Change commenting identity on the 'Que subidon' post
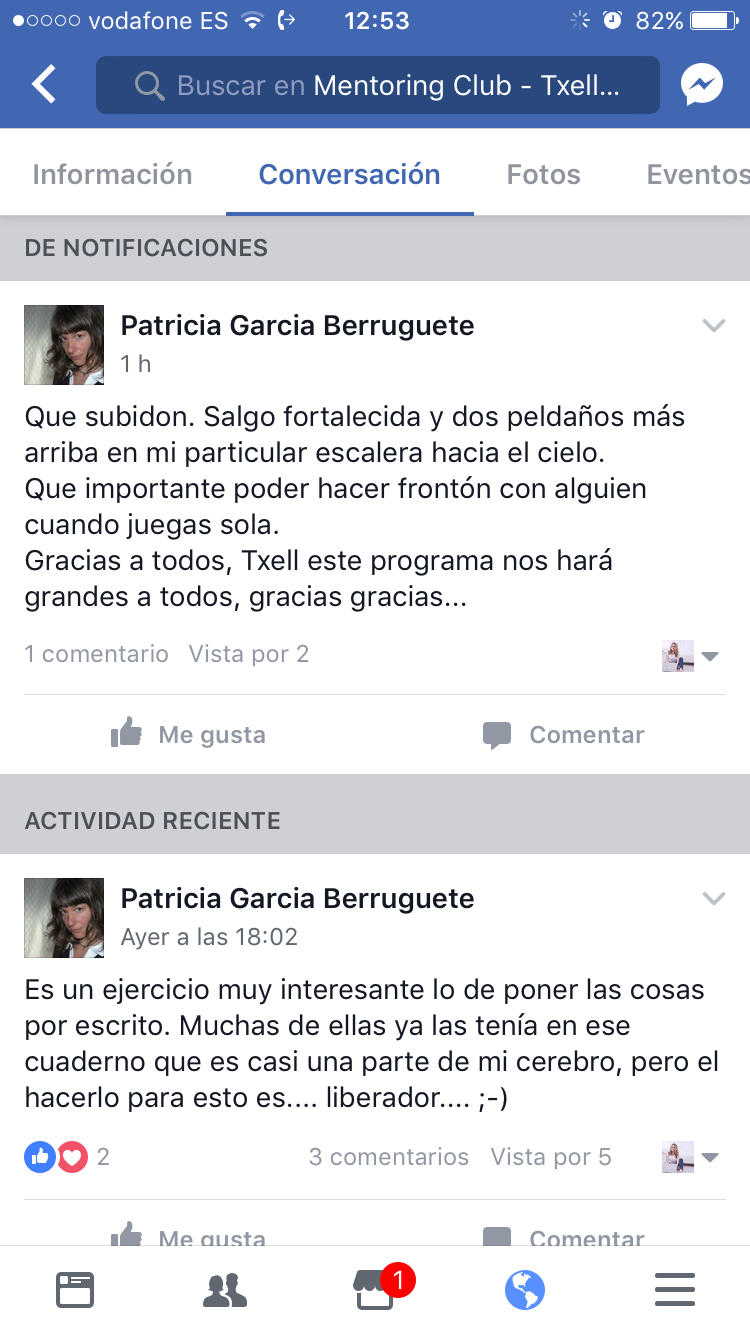Image resolution: width=750 pixels, height=1334 pixels. coord(691,656)
